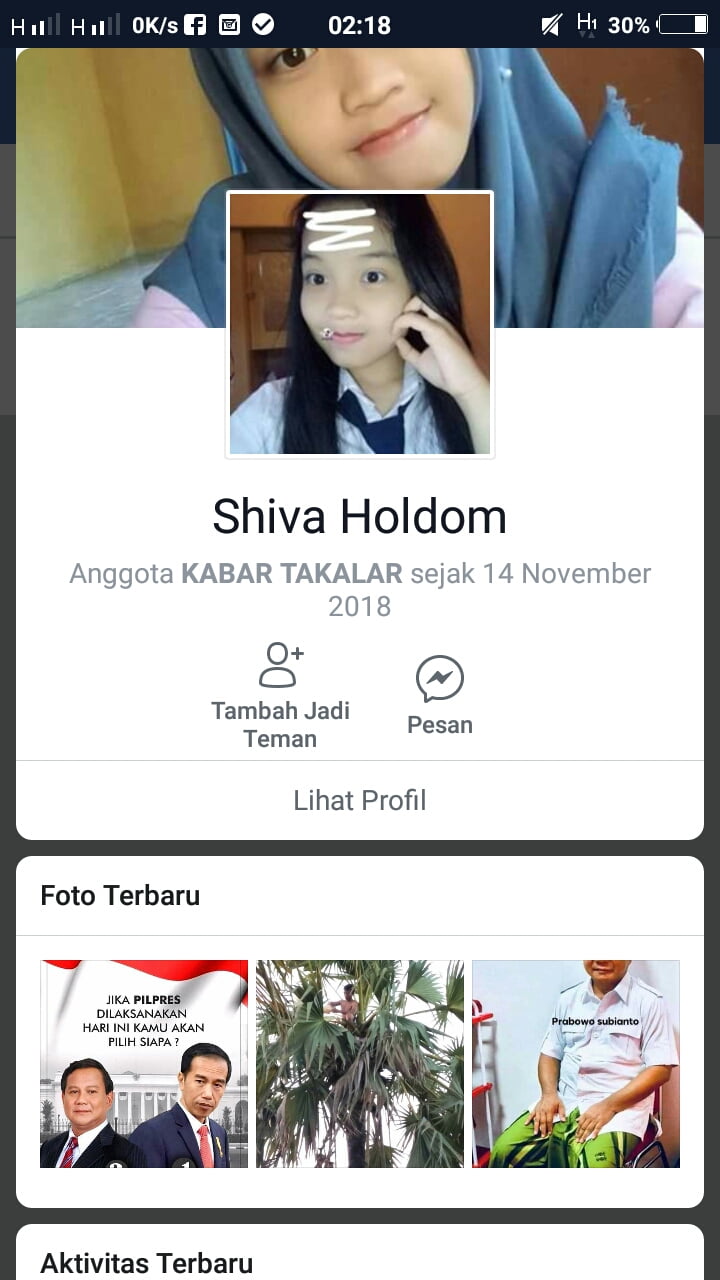720x1280 pixels.
Task: Open Lihat Profil
Action: tap(360, 800)
